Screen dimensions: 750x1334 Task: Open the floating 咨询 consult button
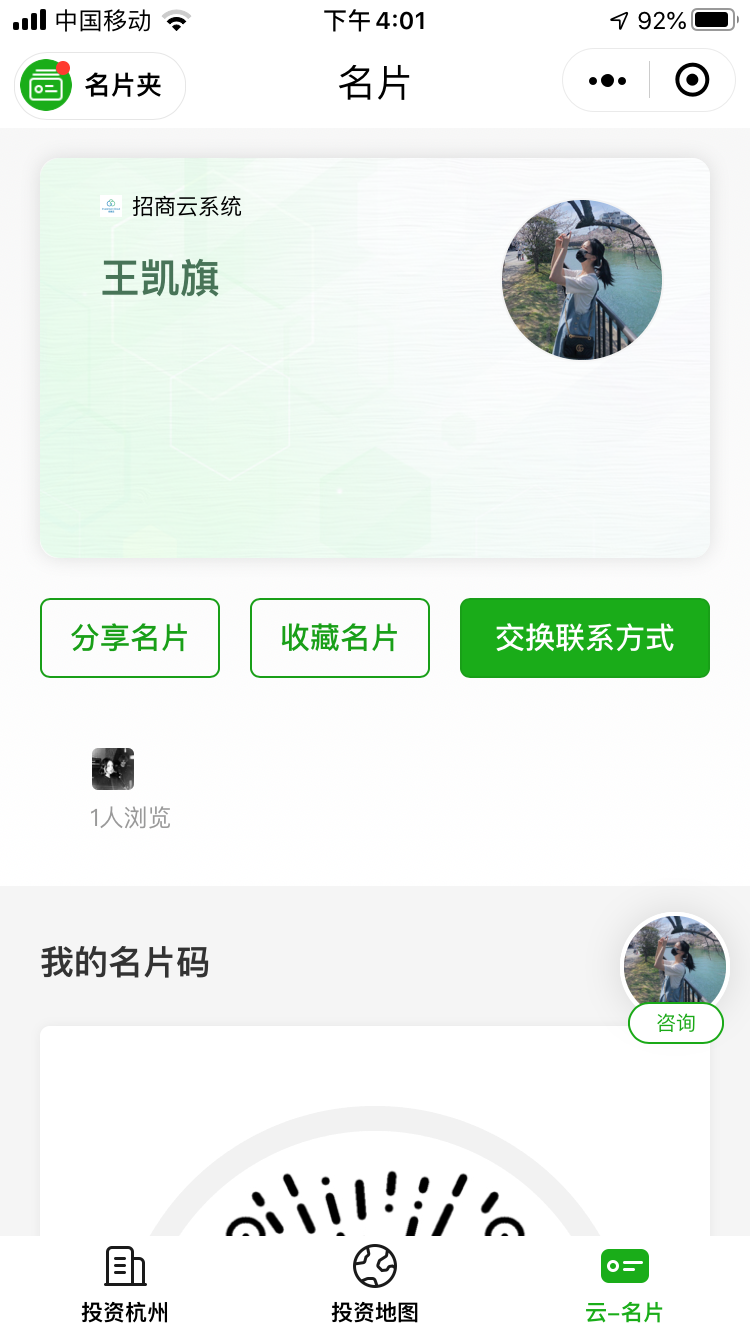pos(676,1022)
